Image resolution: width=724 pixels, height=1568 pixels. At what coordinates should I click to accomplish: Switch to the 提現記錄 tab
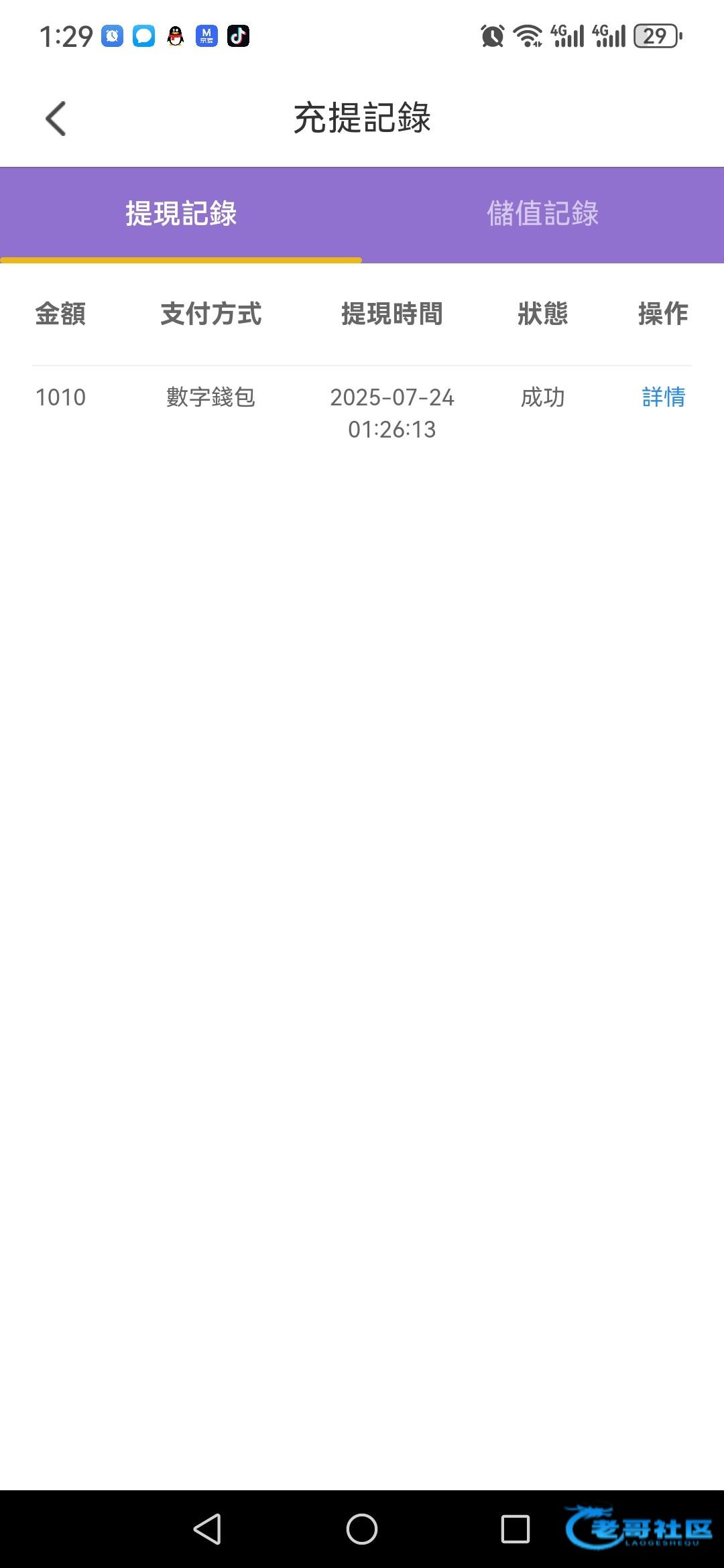pos(181,214)
